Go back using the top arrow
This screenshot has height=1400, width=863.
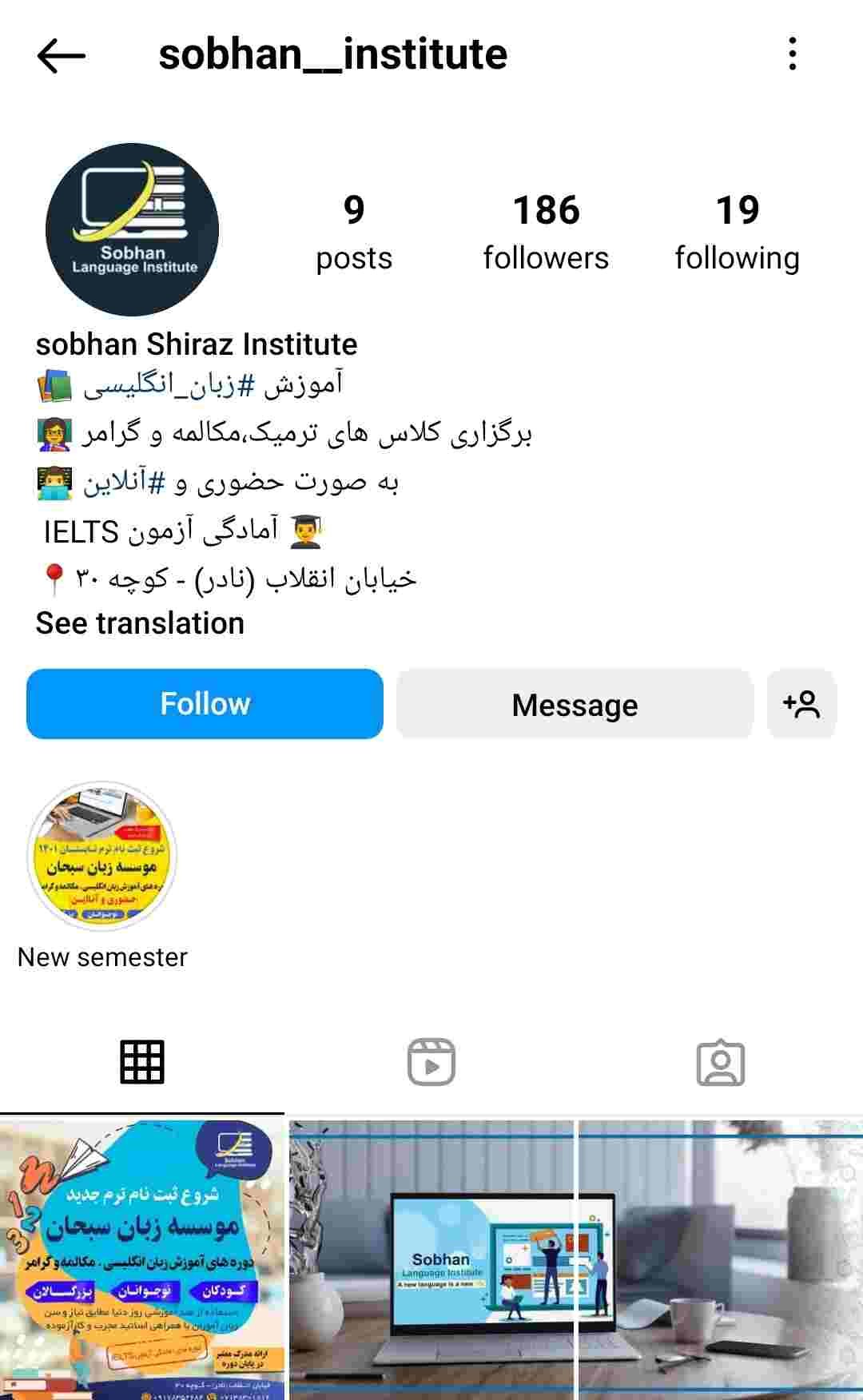tap(61, 55)
